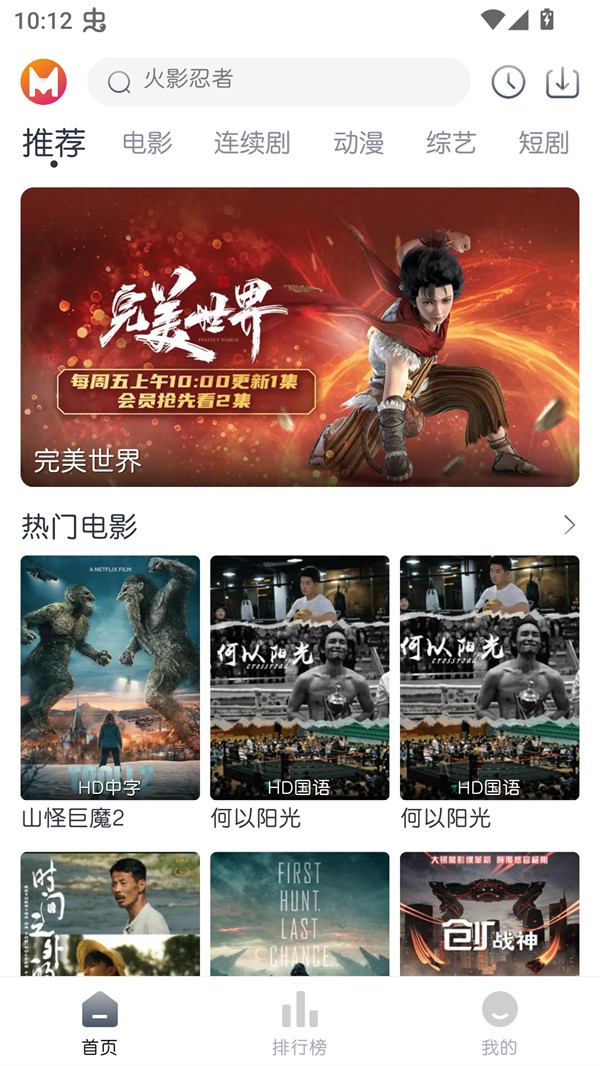Switch to the 短剧 tab
Viewport: 600px width, 1066px height.
coord(543,143)
